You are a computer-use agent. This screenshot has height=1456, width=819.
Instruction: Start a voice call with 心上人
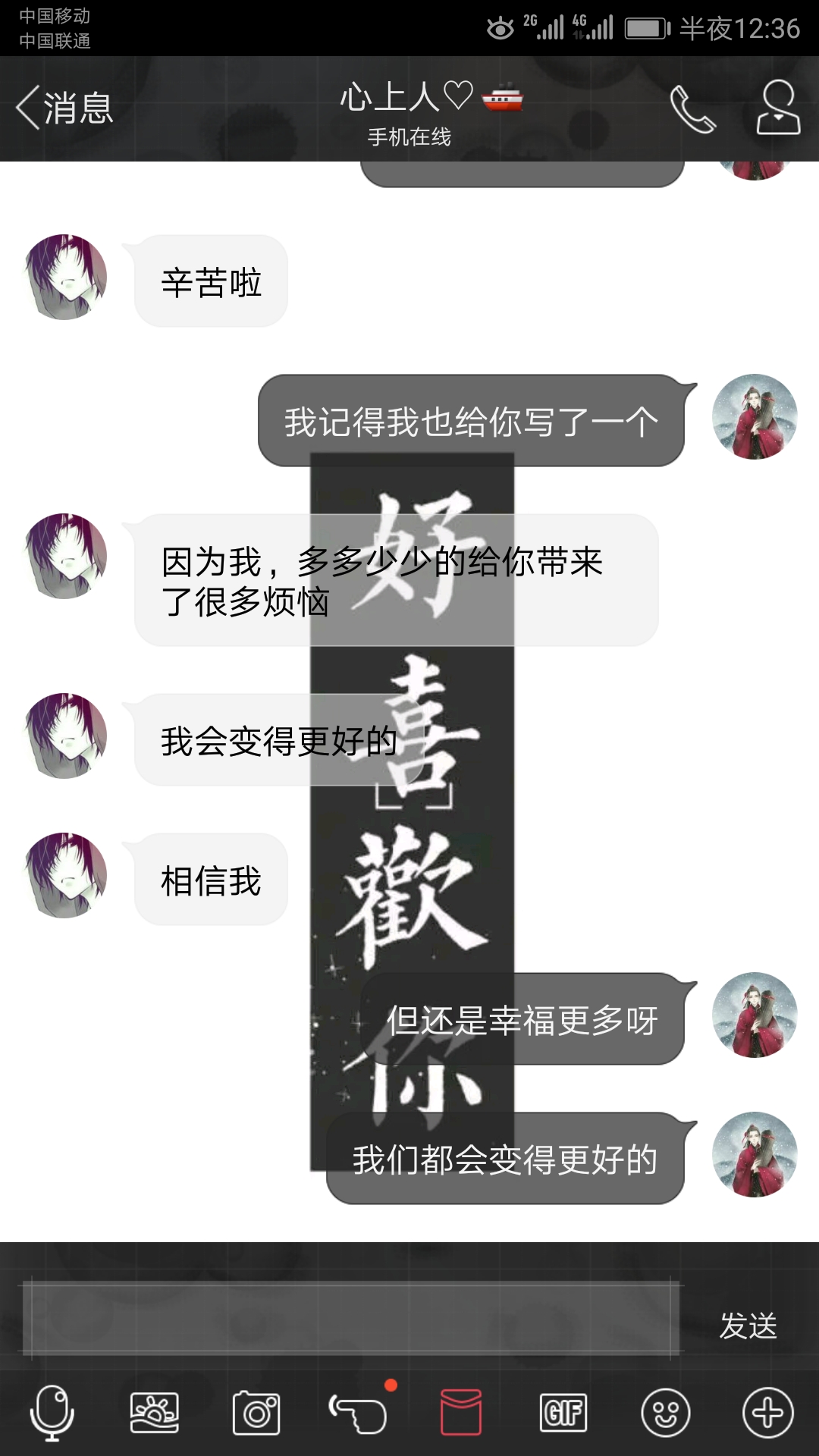[692, 109]
